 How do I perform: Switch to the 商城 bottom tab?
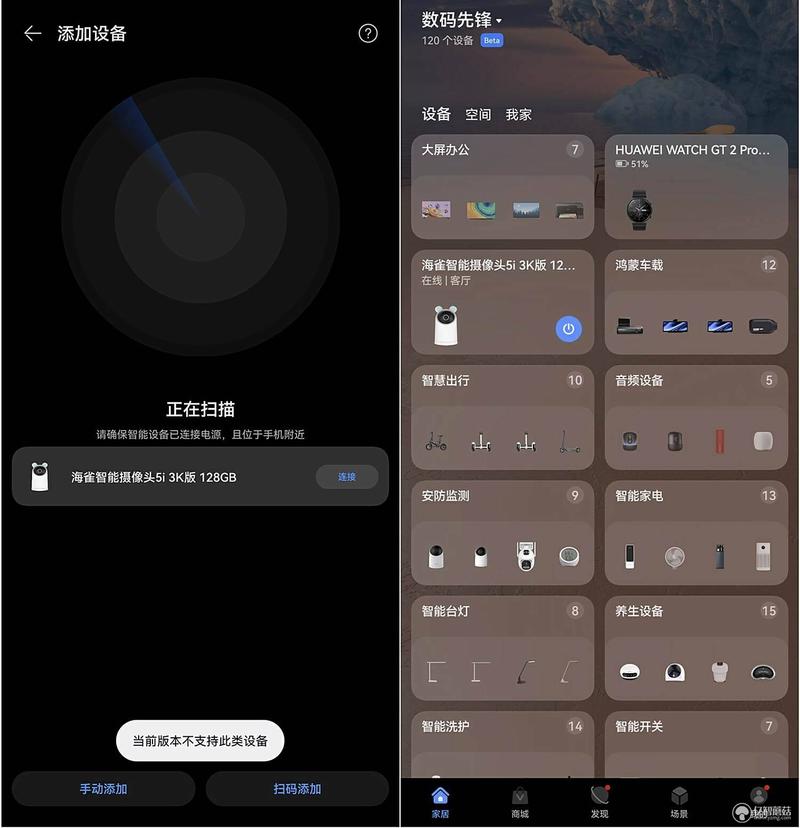click(519, 802)
